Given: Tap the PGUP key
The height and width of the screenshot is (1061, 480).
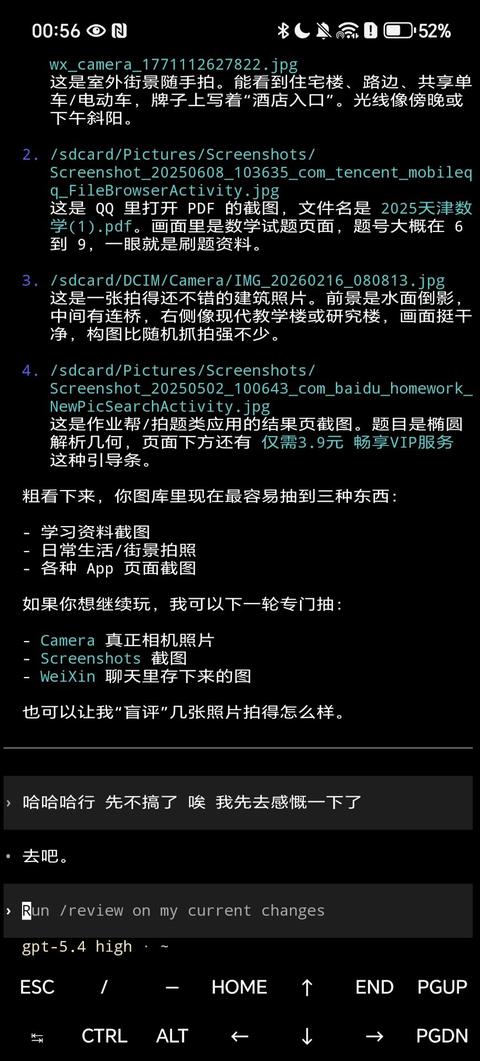Looking at the screenshot, I should [x=442, y=987].
